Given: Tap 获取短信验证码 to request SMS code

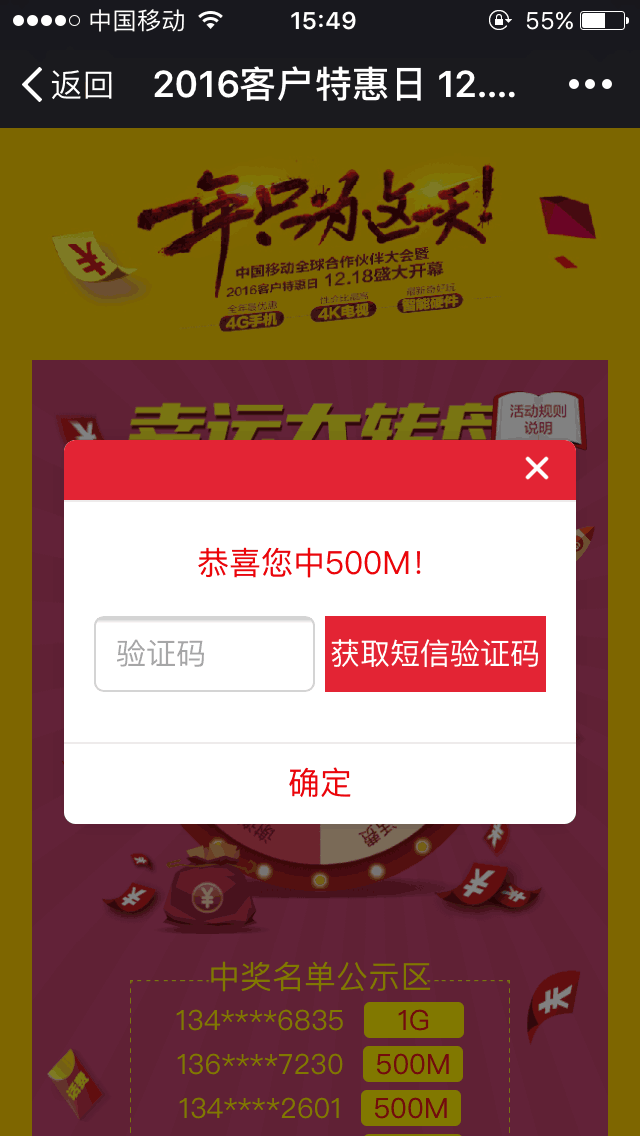Looking at the screenshot, I should [x=435, y=654].
